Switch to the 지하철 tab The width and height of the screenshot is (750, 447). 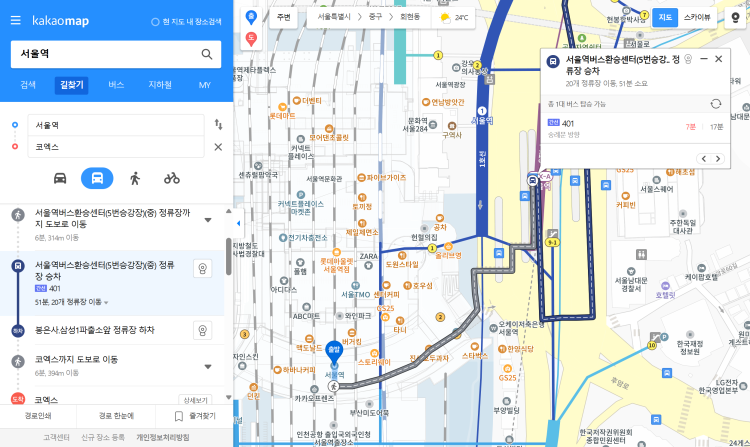pos(160,85)
